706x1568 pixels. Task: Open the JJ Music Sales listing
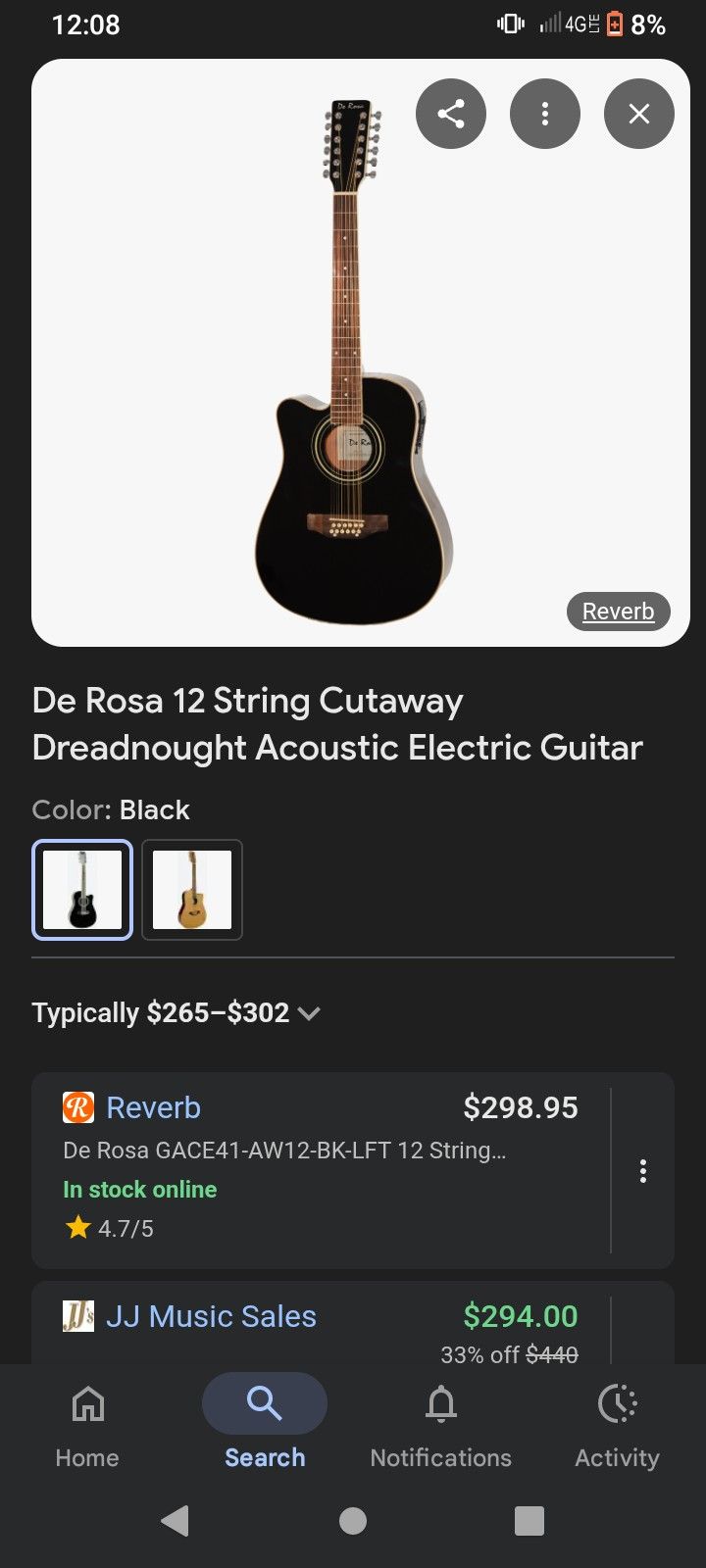click(211, 1316)
